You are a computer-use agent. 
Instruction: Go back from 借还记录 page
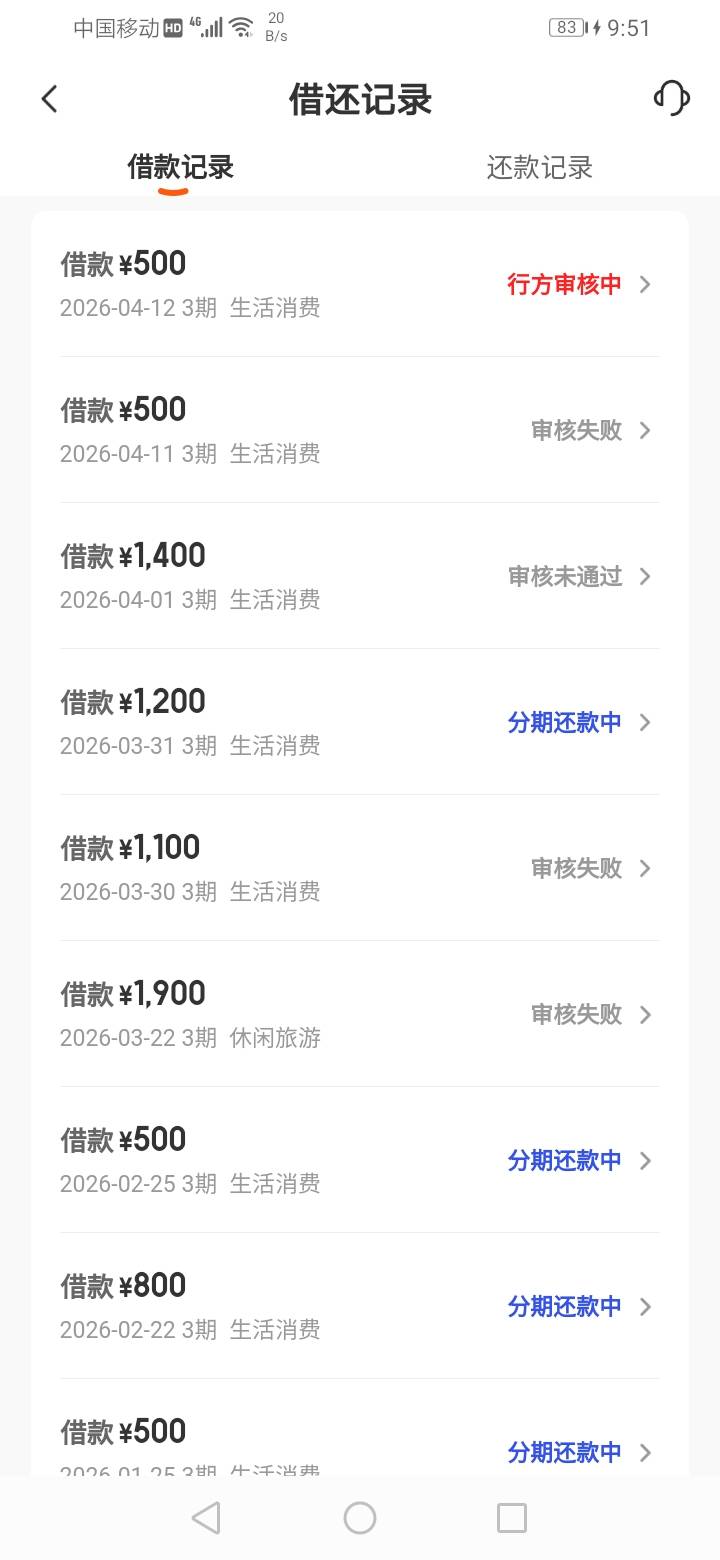point(50,99)
